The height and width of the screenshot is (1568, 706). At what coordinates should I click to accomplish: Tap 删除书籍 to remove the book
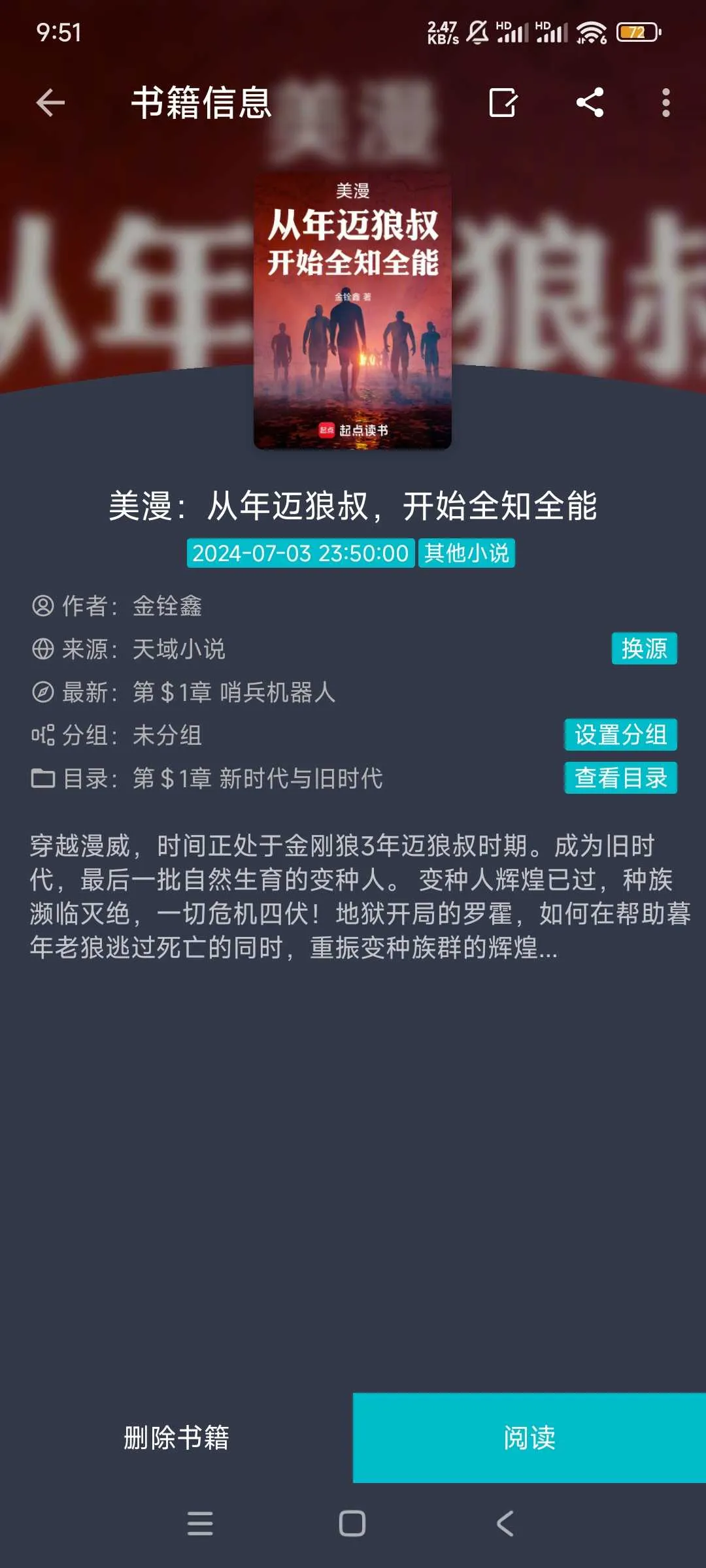(176, 1438)
